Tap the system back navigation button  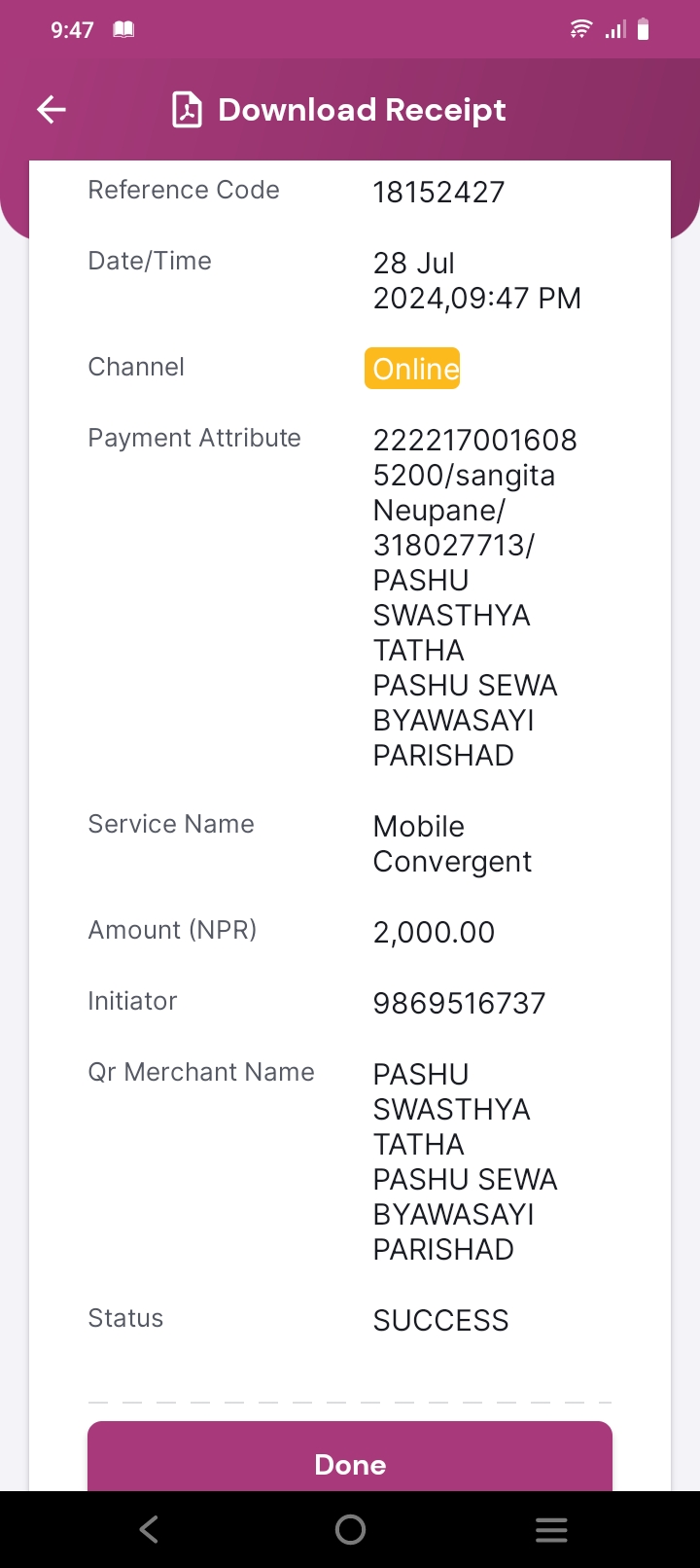click(149, 1529)
